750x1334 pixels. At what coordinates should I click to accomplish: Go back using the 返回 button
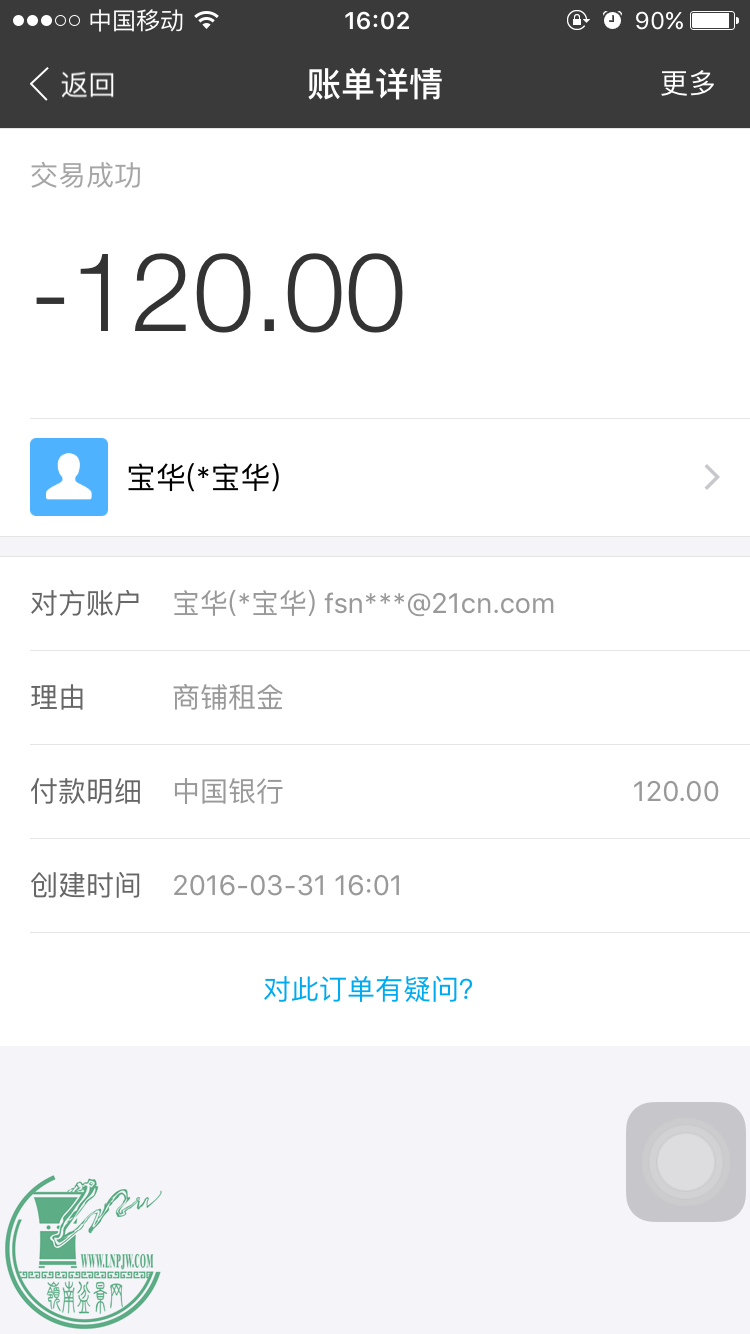tap(72, 85)
